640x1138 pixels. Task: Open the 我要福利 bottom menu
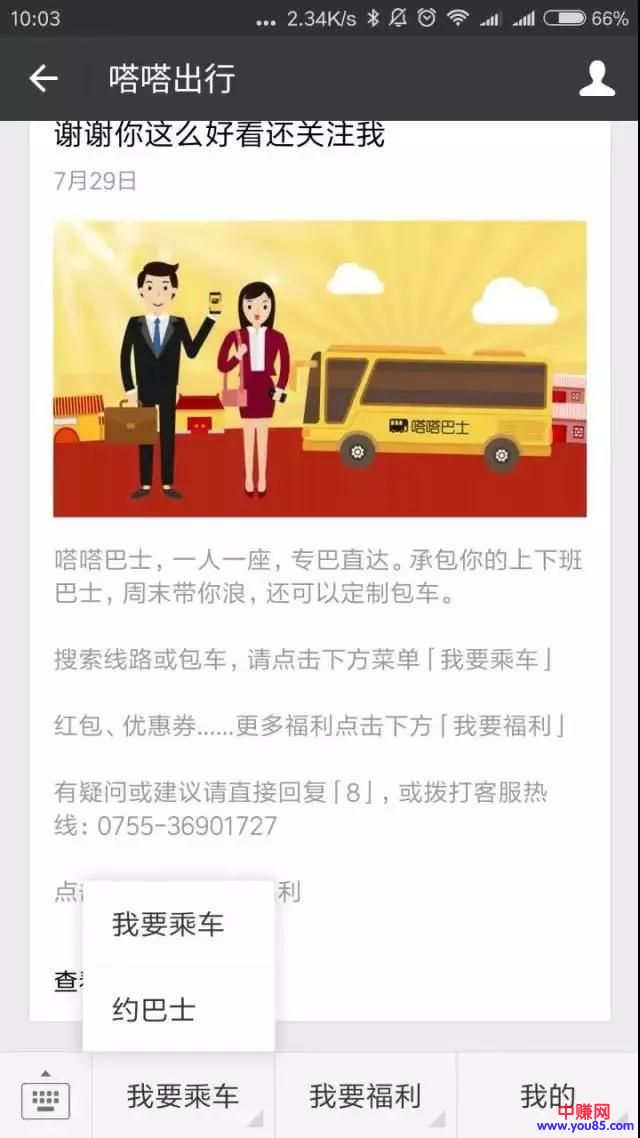[x=365, y=1096]
